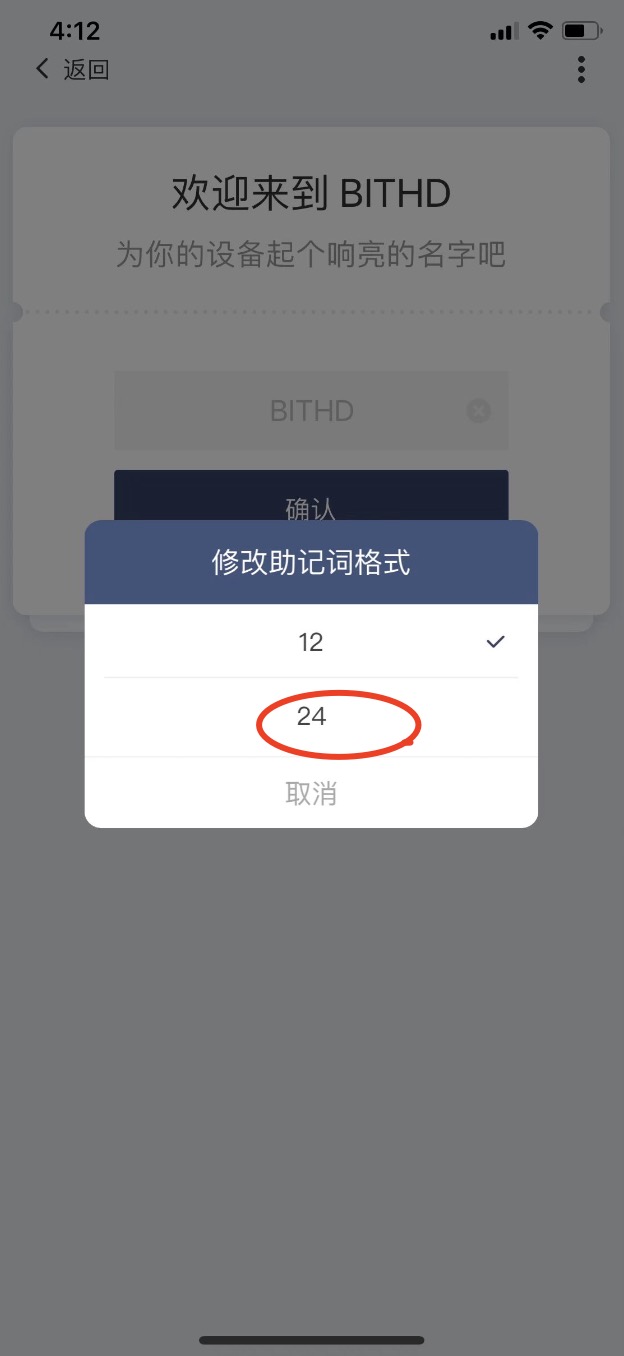Dismiss the dialog with 取消
624x1356 pixels.
(x=311, y=794)
